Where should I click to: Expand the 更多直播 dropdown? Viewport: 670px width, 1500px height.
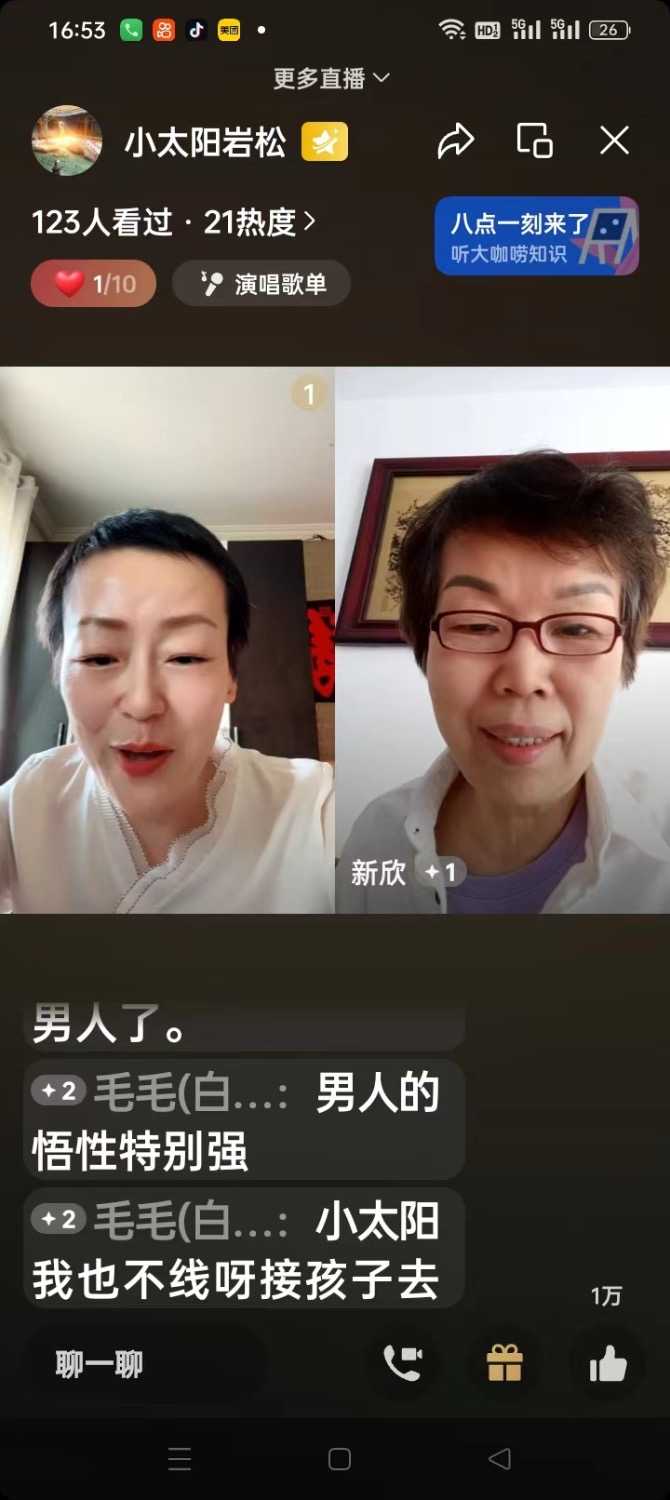[331, 78]
